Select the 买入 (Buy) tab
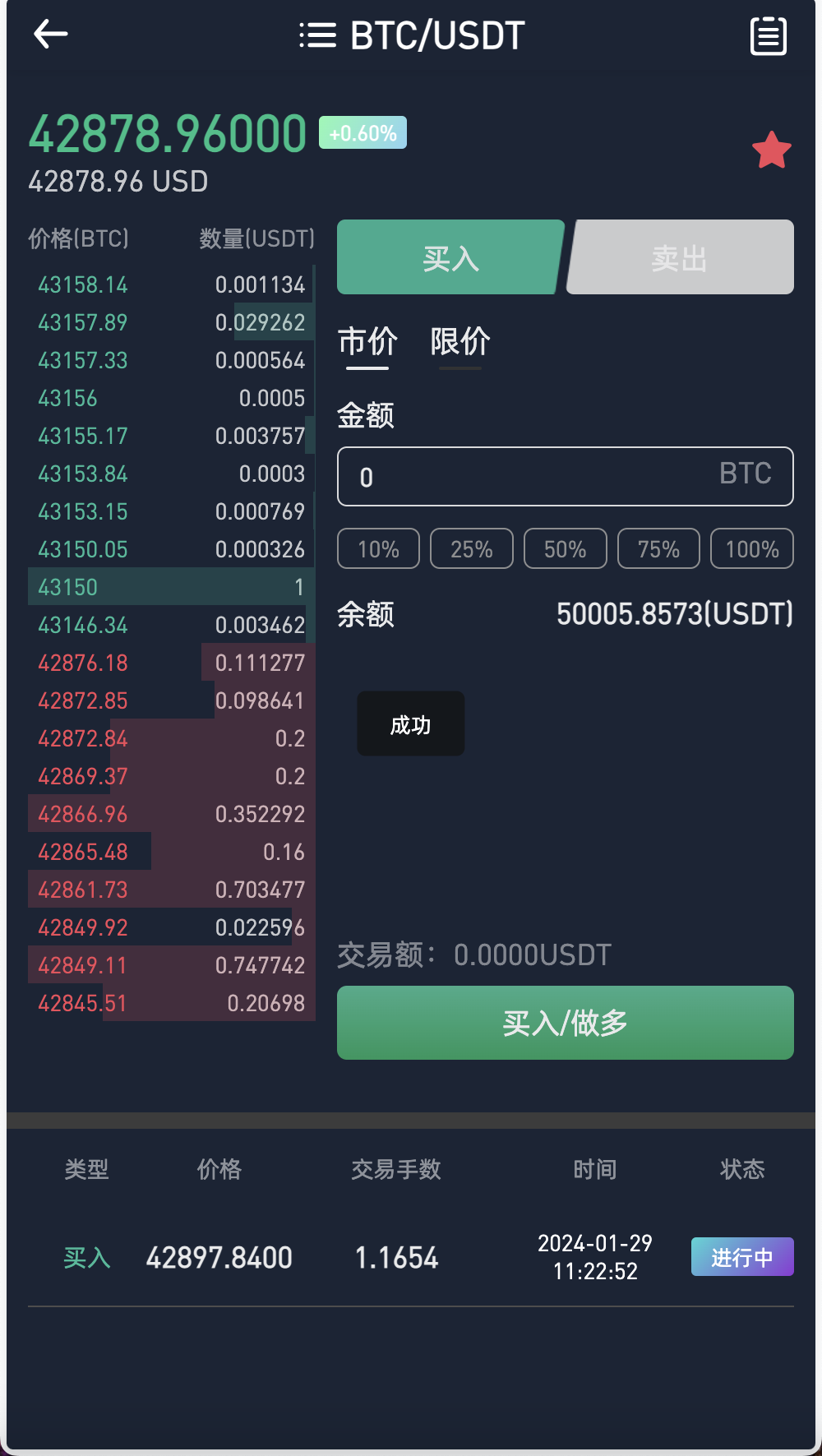Screen dimensions: 822x1456 click(449, 257)
